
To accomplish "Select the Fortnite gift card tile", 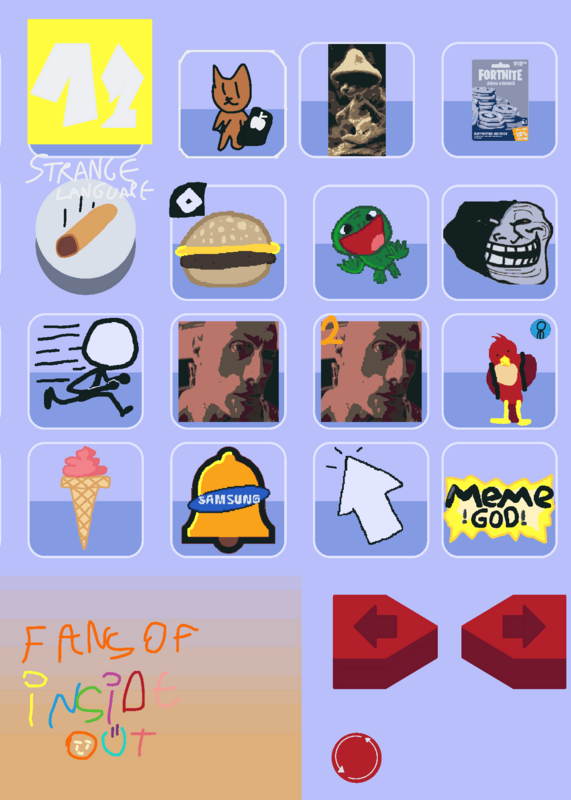I will 500,100.
